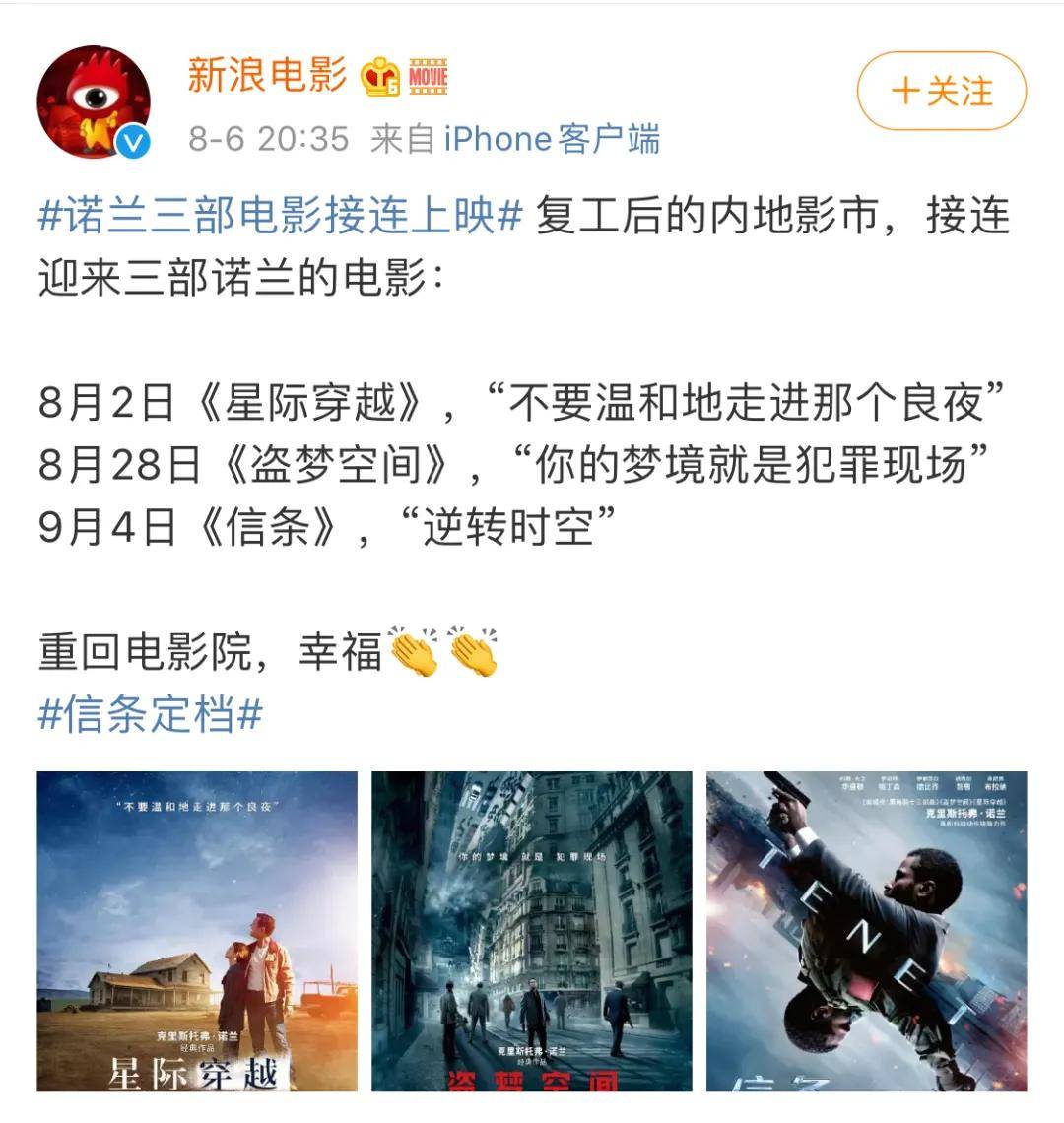The width and height of the screenshot is (1064, 1123).
Task: Open hashtag #诺兰三部电影接连上映#
Action: pyautogui.click(x=280, y=217)
